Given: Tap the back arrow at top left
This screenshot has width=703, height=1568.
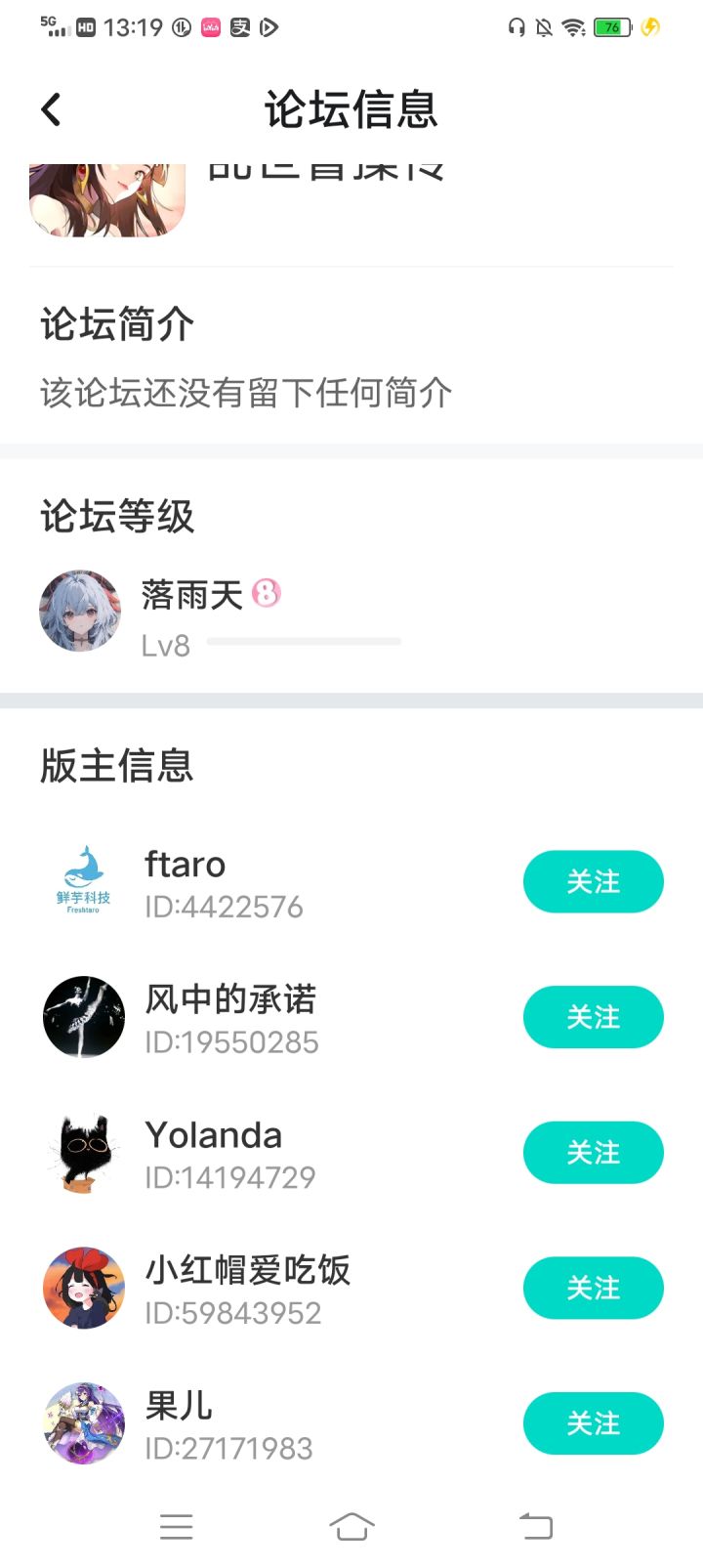Looking at the screenshot, I should pyautogui.click(x=50, y=109).
